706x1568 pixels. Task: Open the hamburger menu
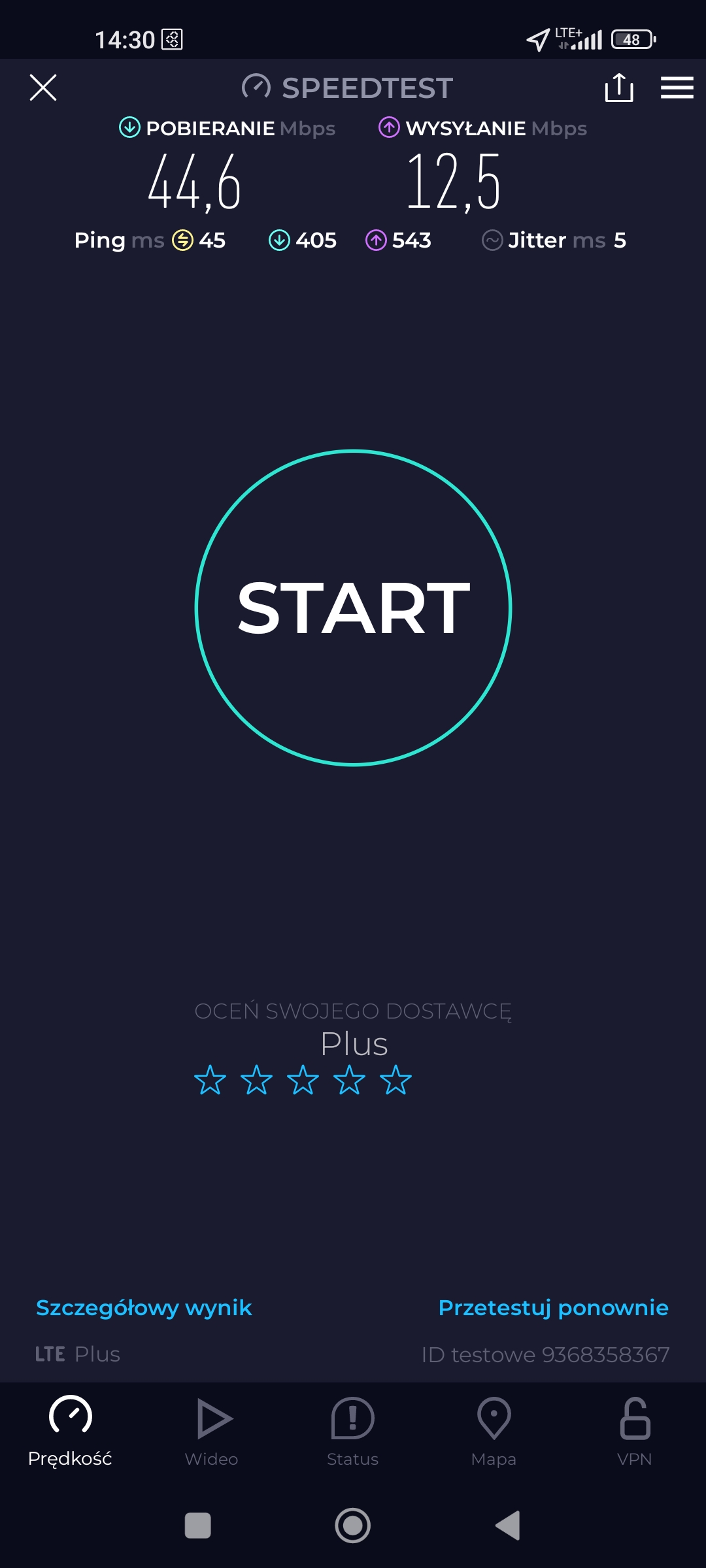pos(677,88)
